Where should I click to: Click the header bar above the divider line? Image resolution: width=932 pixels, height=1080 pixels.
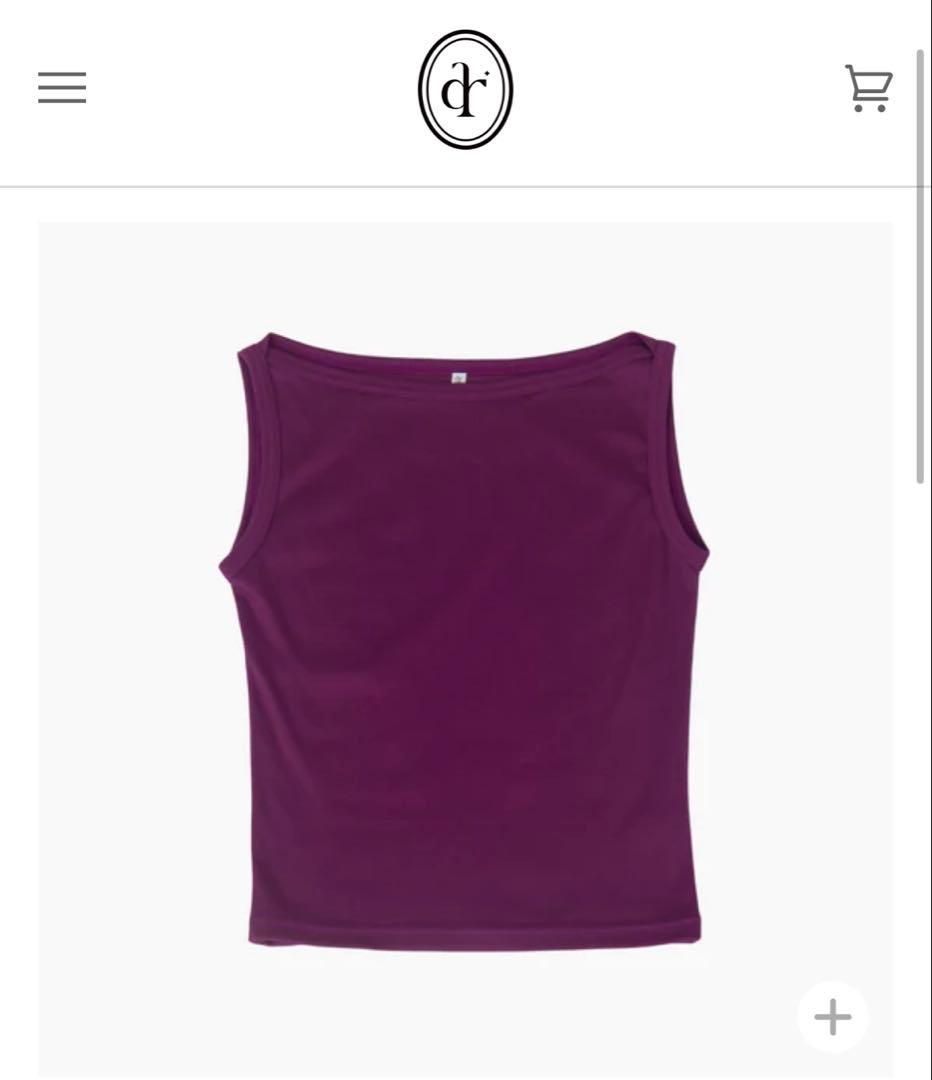[466, 90]
